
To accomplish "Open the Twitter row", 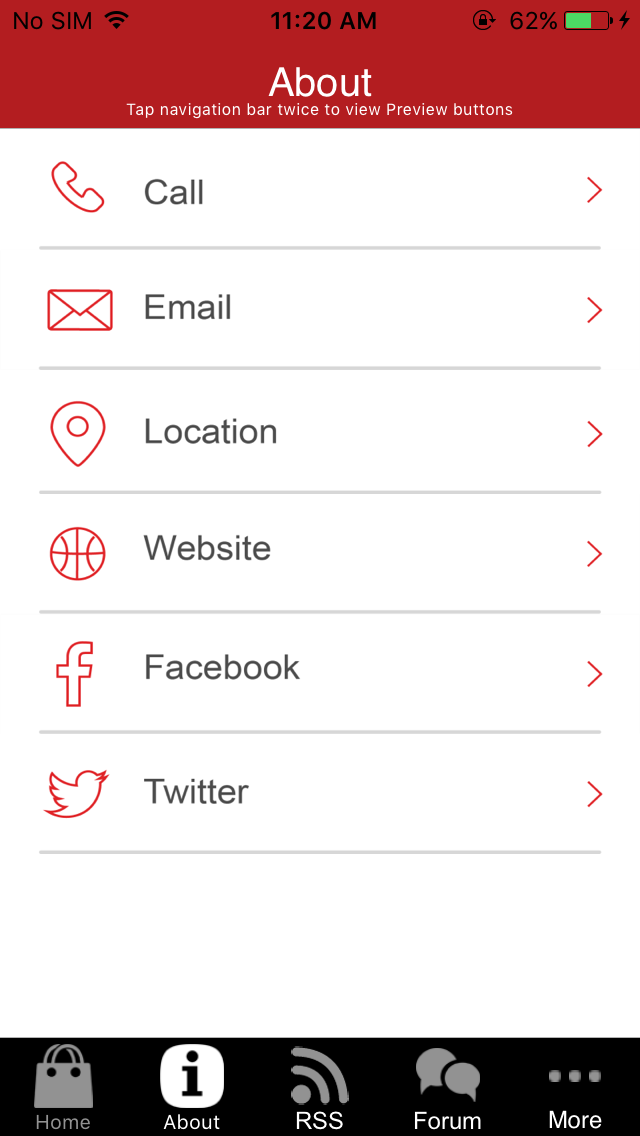I will (320, 793).
